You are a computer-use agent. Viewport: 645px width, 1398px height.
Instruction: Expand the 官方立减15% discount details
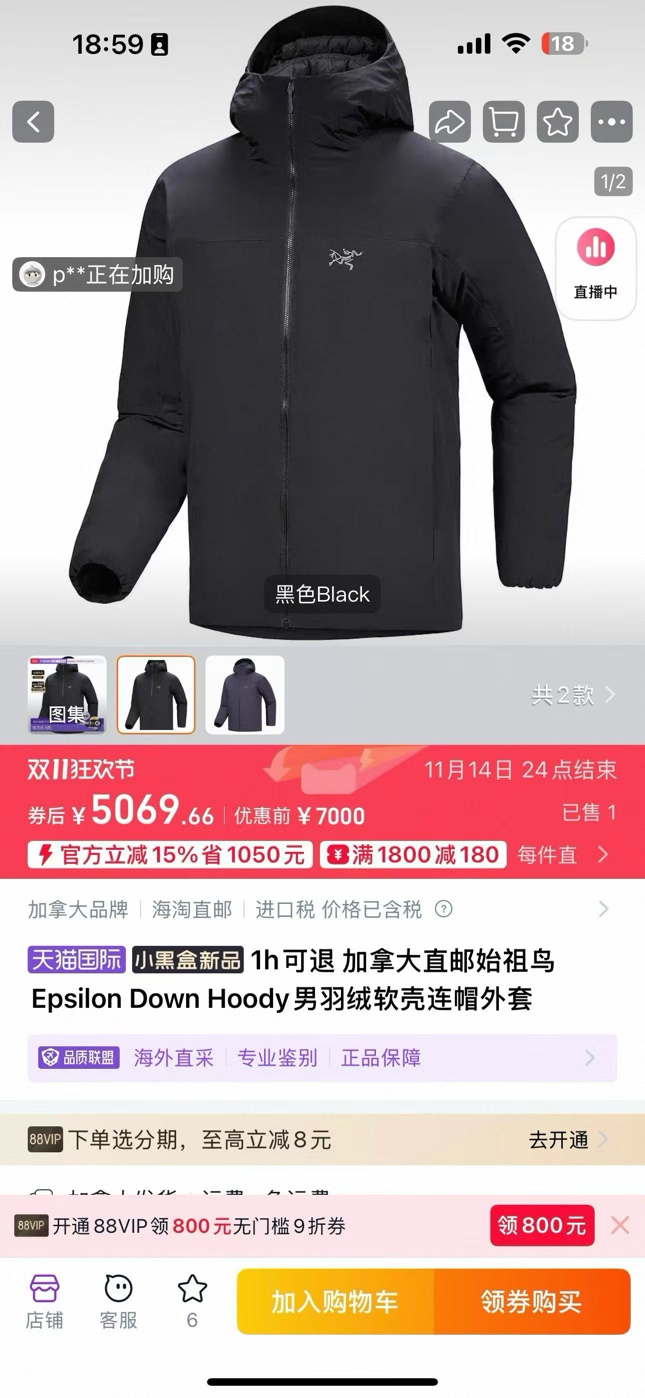coord(168,855)
